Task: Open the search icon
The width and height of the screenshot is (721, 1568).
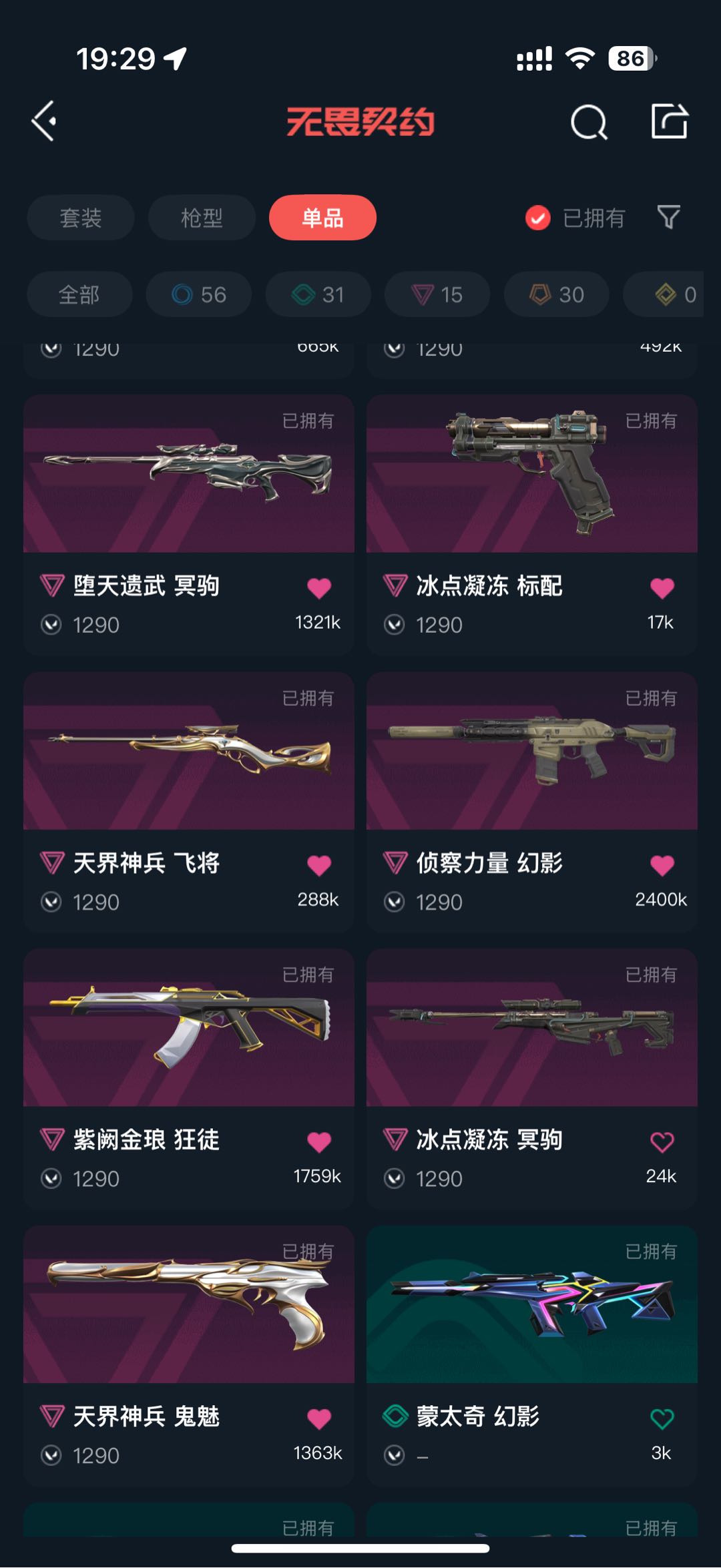Action: 589,122
